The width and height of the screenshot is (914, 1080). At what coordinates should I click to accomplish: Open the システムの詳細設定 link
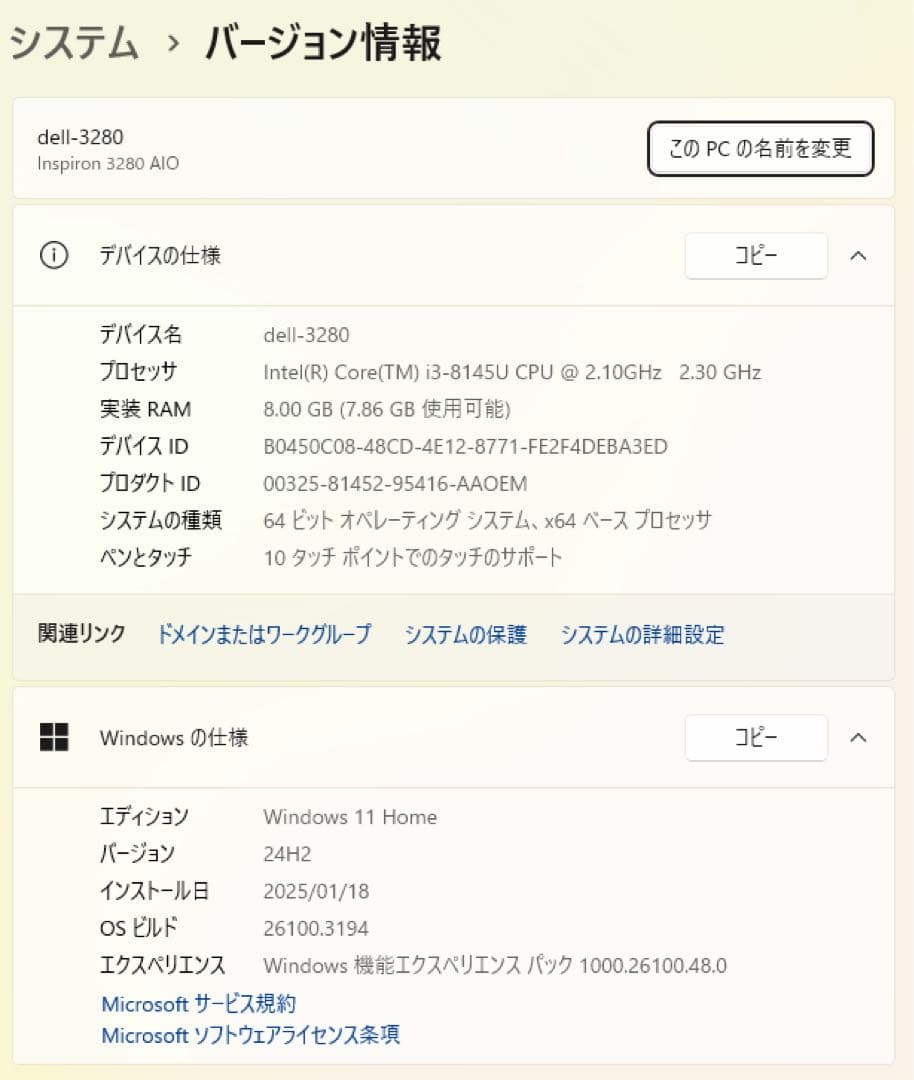click(643, 634)
